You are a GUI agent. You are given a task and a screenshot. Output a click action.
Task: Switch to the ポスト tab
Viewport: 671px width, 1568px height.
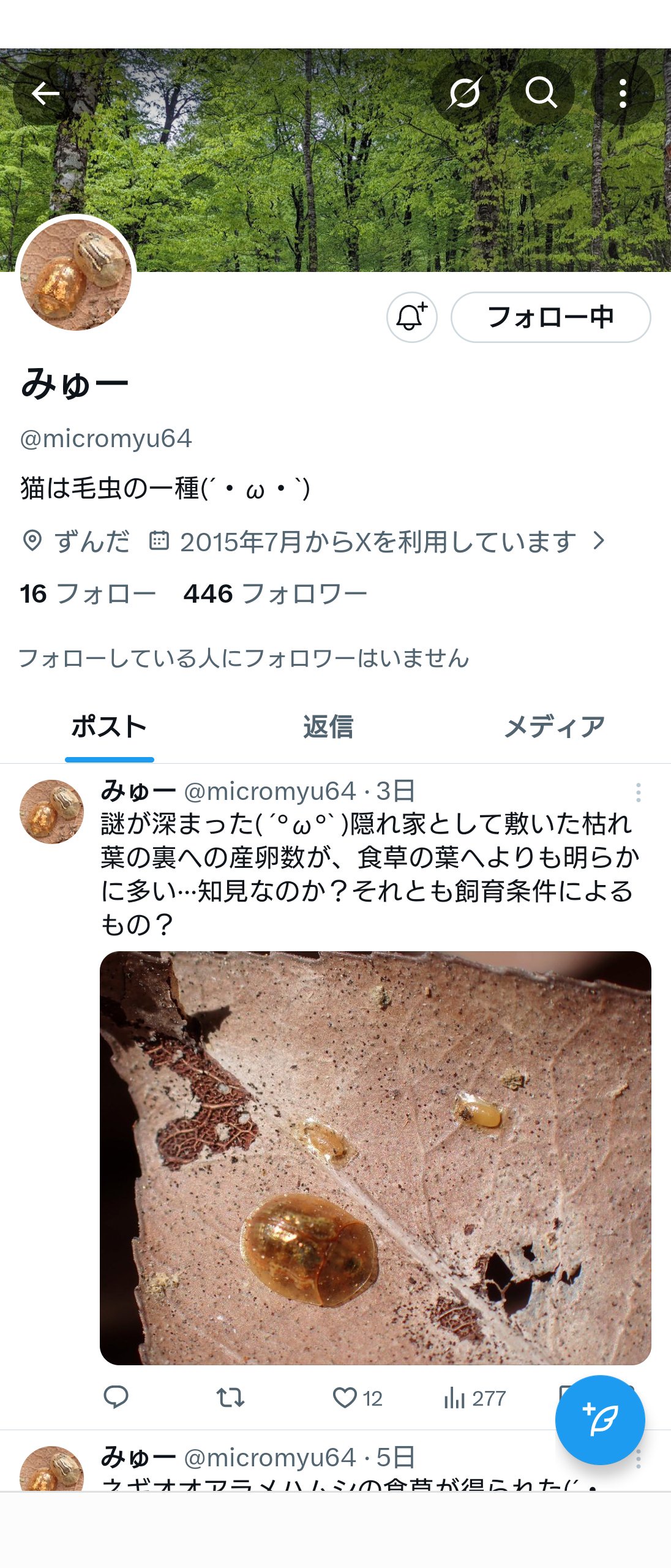pos(109,727)
